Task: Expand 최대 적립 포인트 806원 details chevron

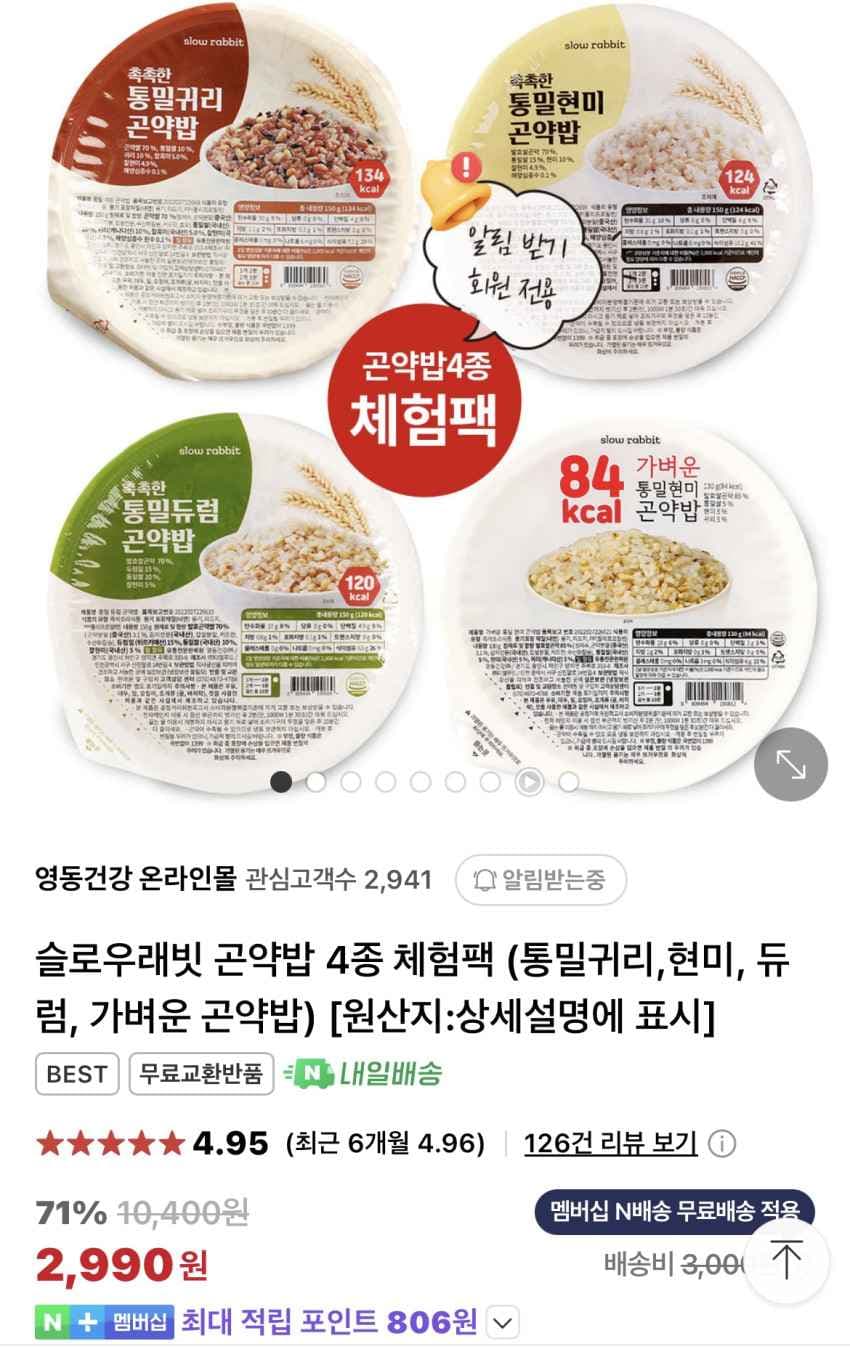Action: [x=501, y=1318]
